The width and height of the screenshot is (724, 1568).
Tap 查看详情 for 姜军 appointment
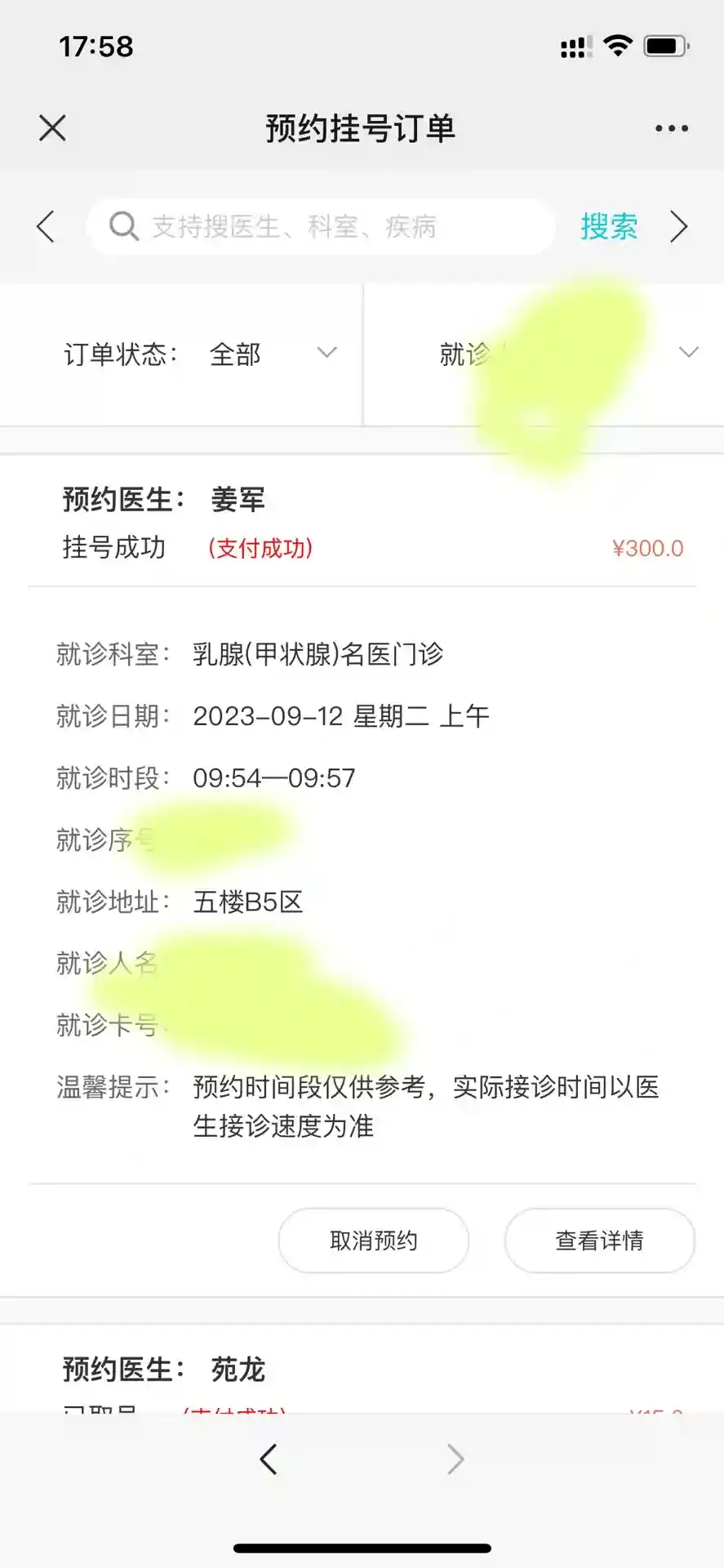tap(599, 1241)
